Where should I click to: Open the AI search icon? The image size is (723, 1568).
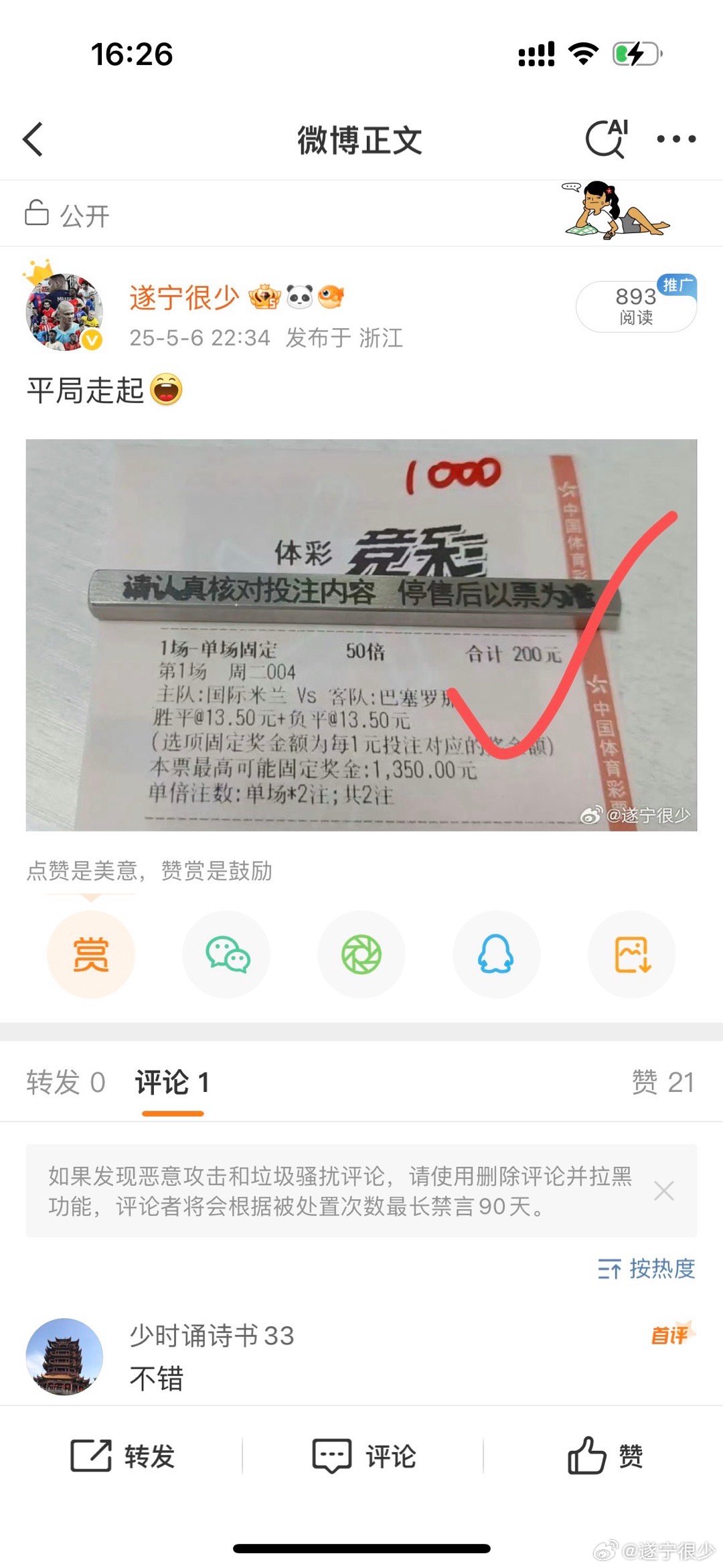pyautogui.click(x=607, y=139)
